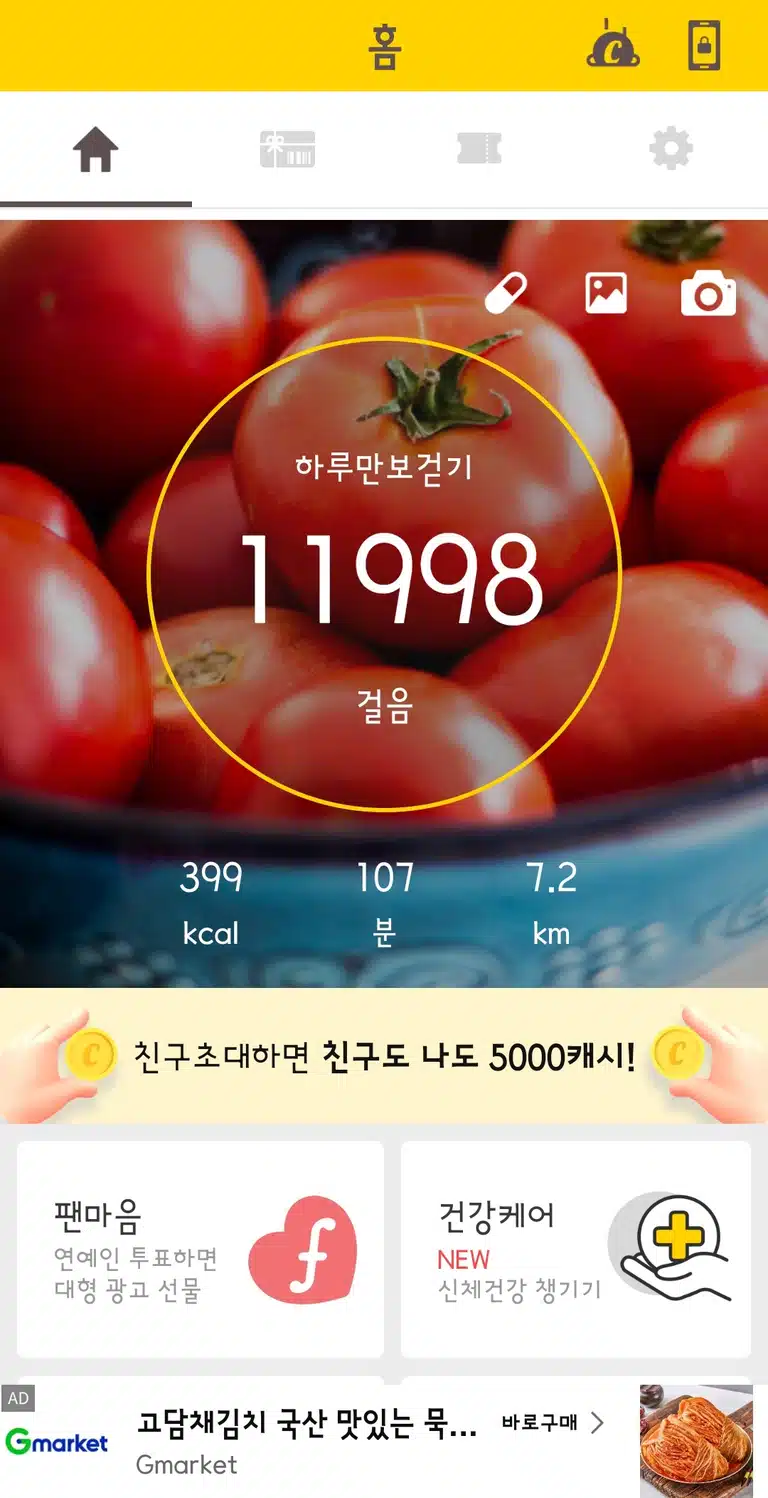768x1498 pixels.
Task: Tap the 11998 step counter circle
Action: pos(384,574)
